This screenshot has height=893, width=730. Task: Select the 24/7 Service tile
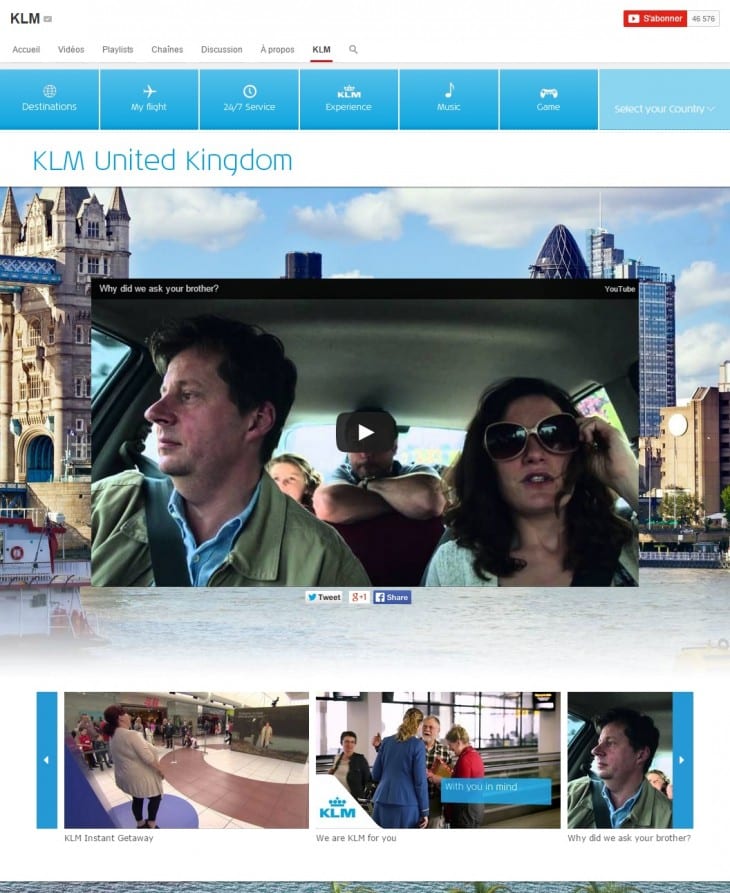pos(249,99)
